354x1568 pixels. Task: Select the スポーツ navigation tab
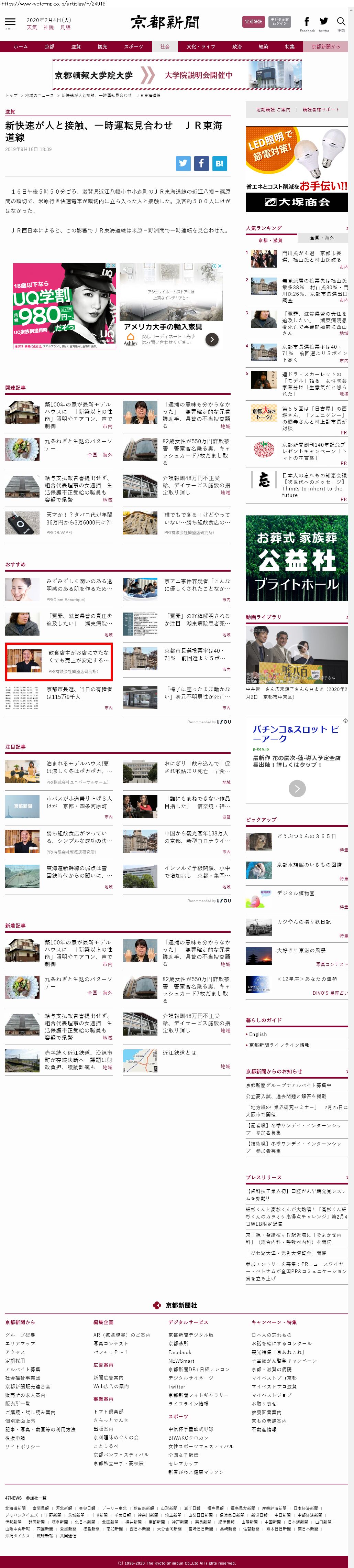click(133, 46)
